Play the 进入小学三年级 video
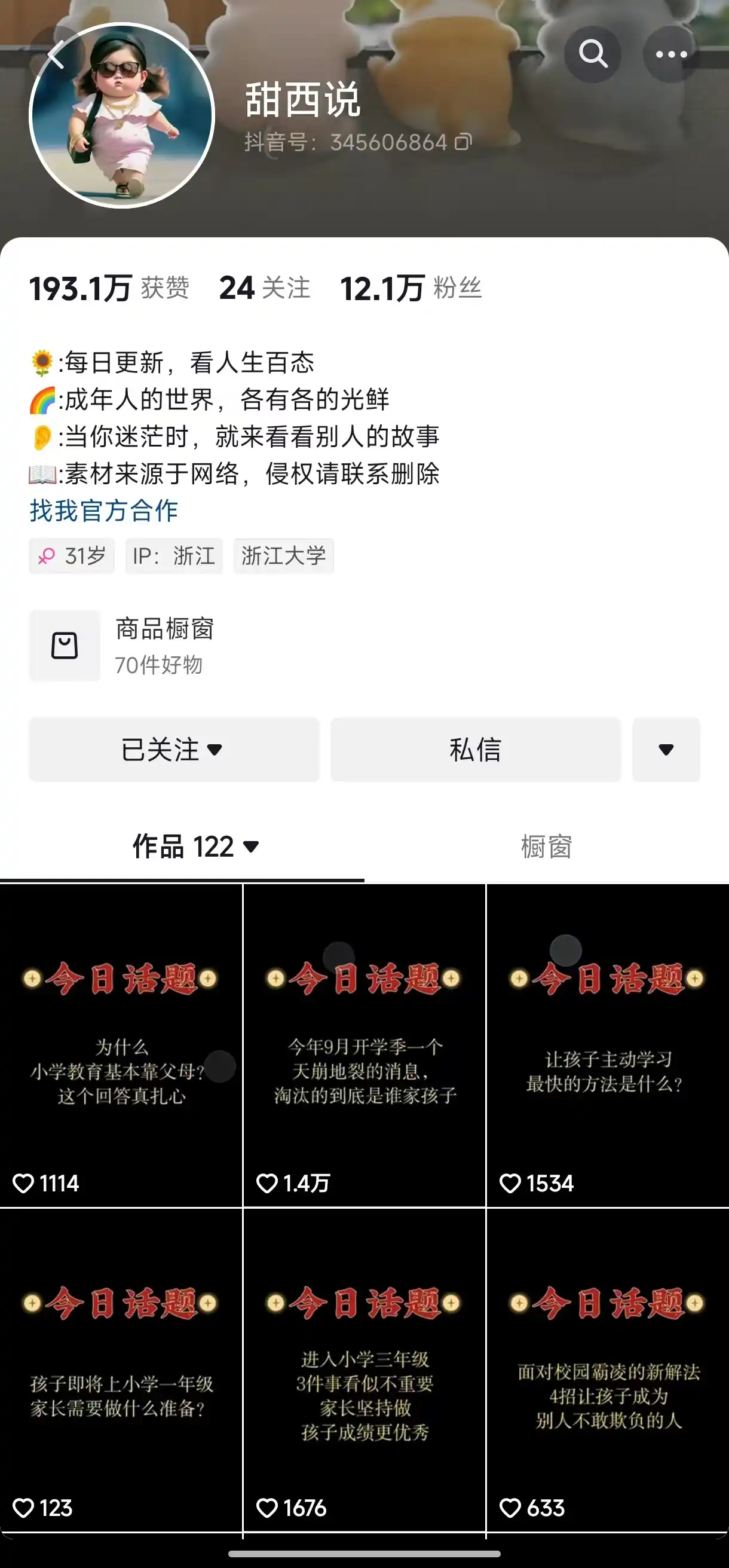 (364, 1370)
